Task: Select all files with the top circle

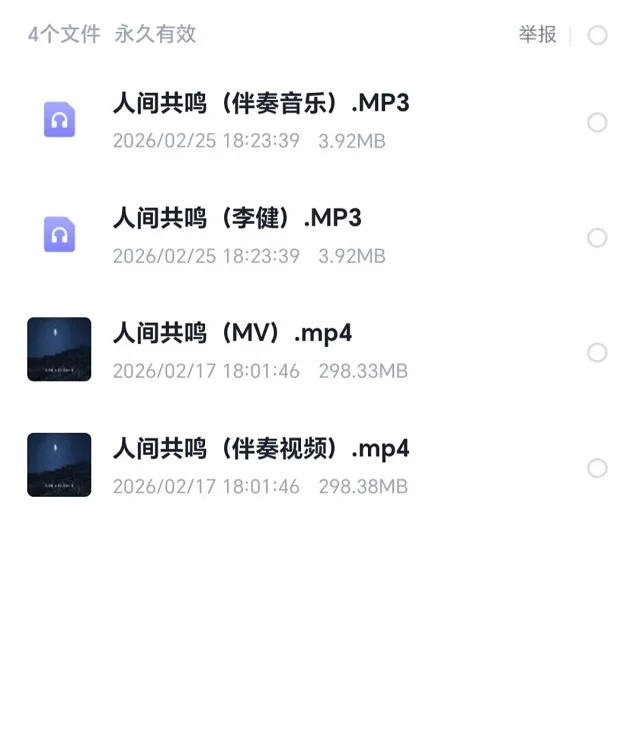Action: (597, 36)
